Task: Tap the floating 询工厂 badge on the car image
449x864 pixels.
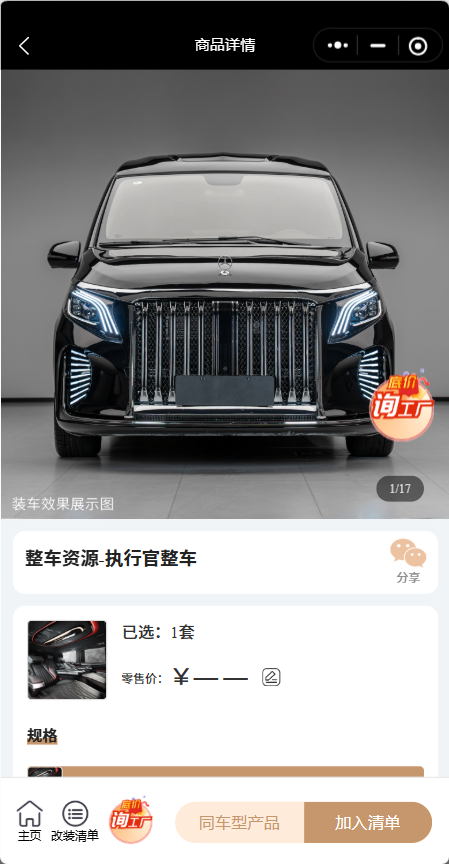Action: 401,407
